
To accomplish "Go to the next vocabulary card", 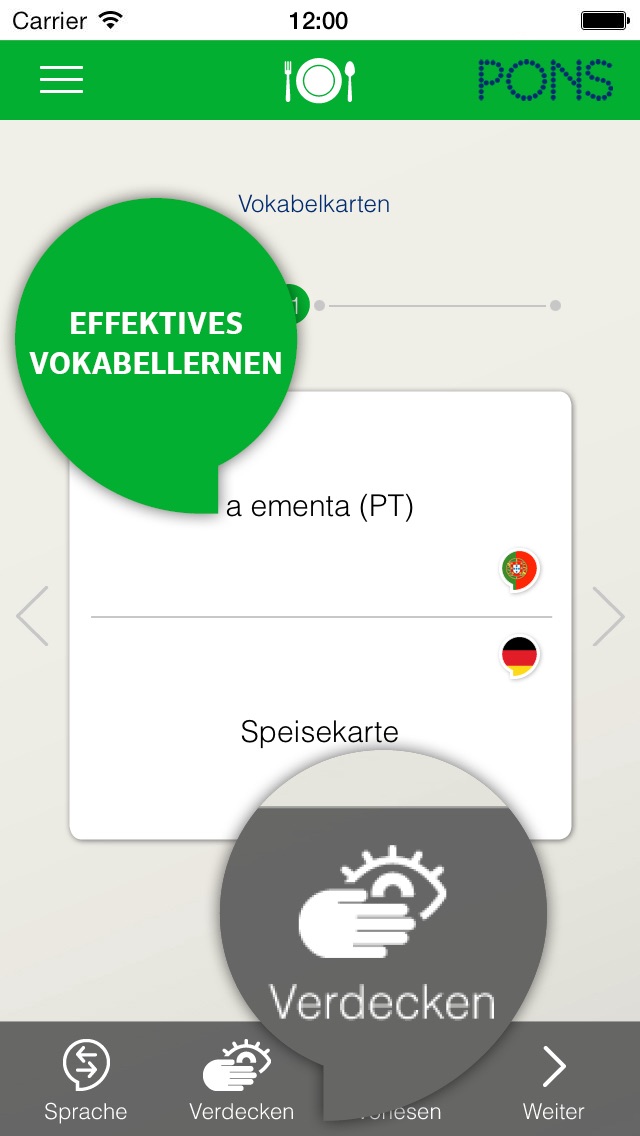I will 608,616.
